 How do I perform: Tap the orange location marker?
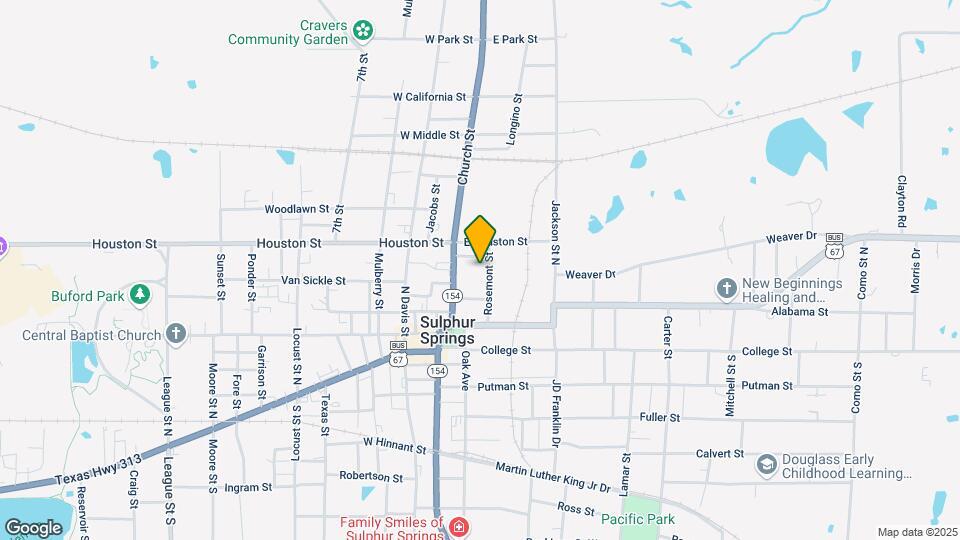480,238
